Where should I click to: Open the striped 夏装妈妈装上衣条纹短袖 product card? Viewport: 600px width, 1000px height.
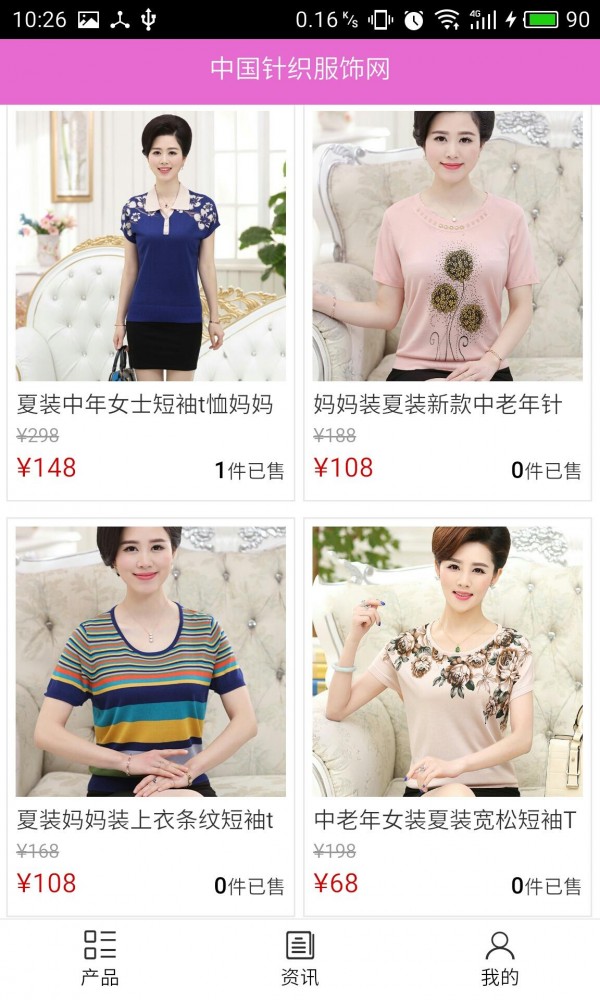(x=150, y=717)
